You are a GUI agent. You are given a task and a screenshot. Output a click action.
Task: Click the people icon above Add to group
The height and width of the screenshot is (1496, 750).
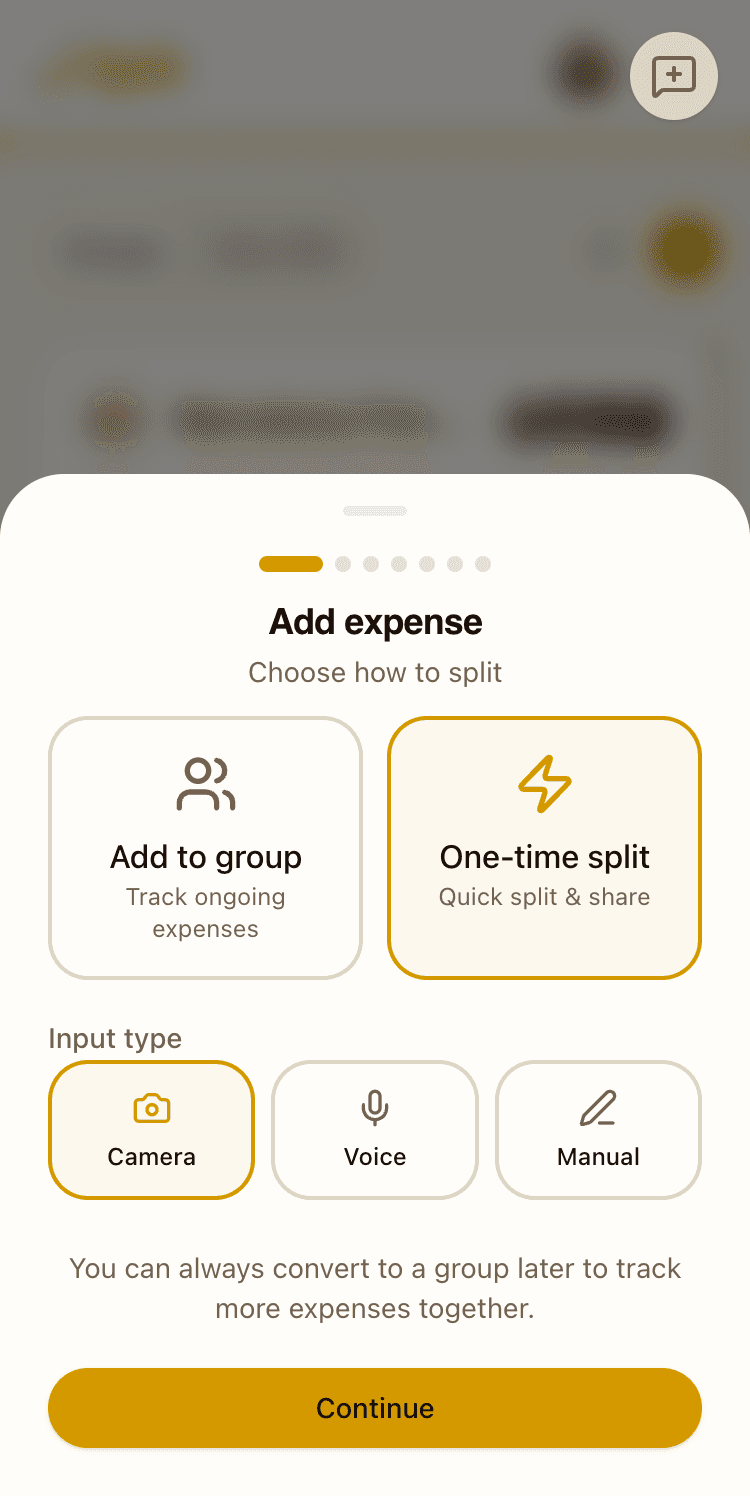pos(205,785)
